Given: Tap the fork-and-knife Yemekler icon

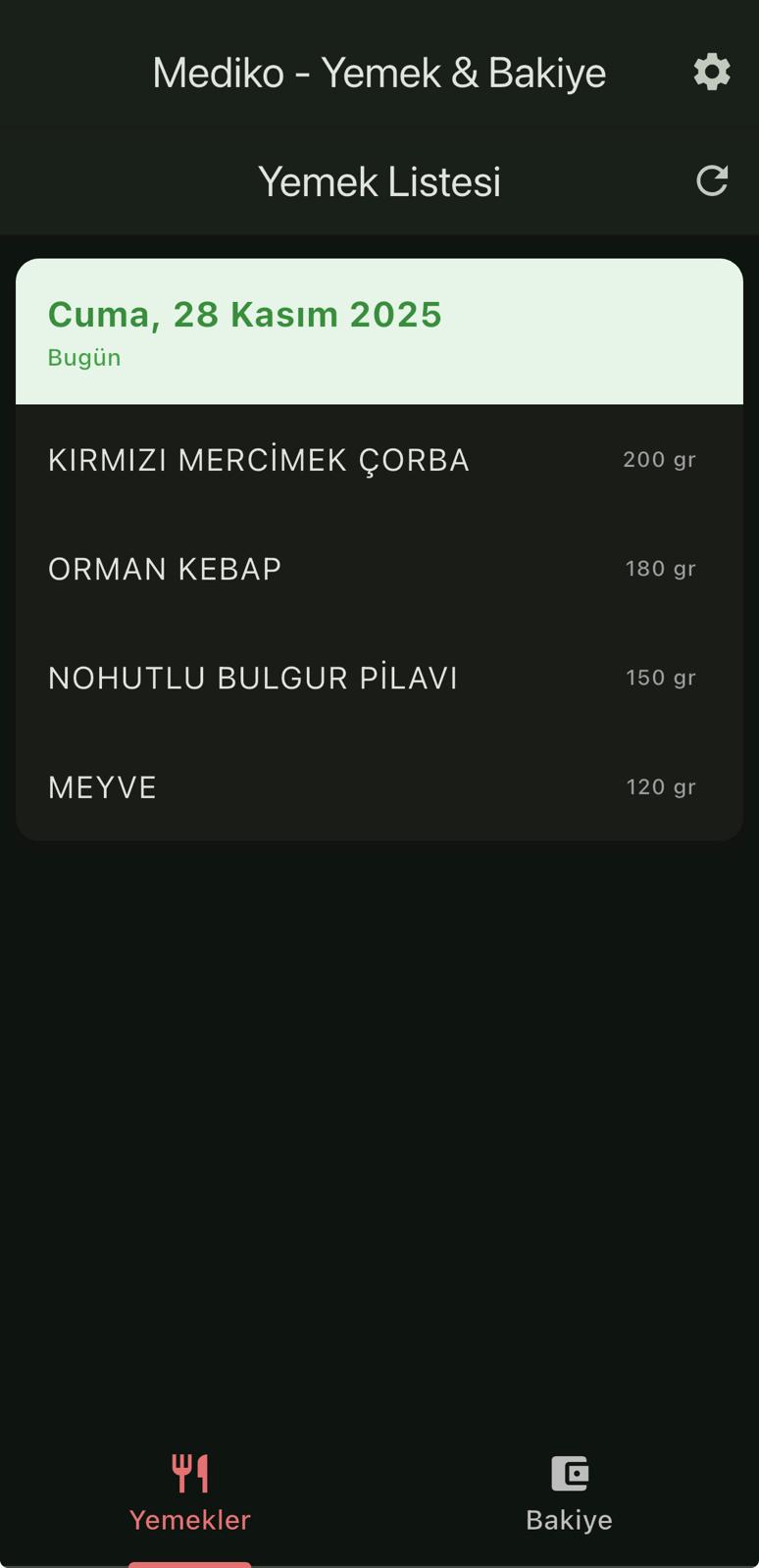Looking at the screenshot, I should click(x=190, y=1471).
